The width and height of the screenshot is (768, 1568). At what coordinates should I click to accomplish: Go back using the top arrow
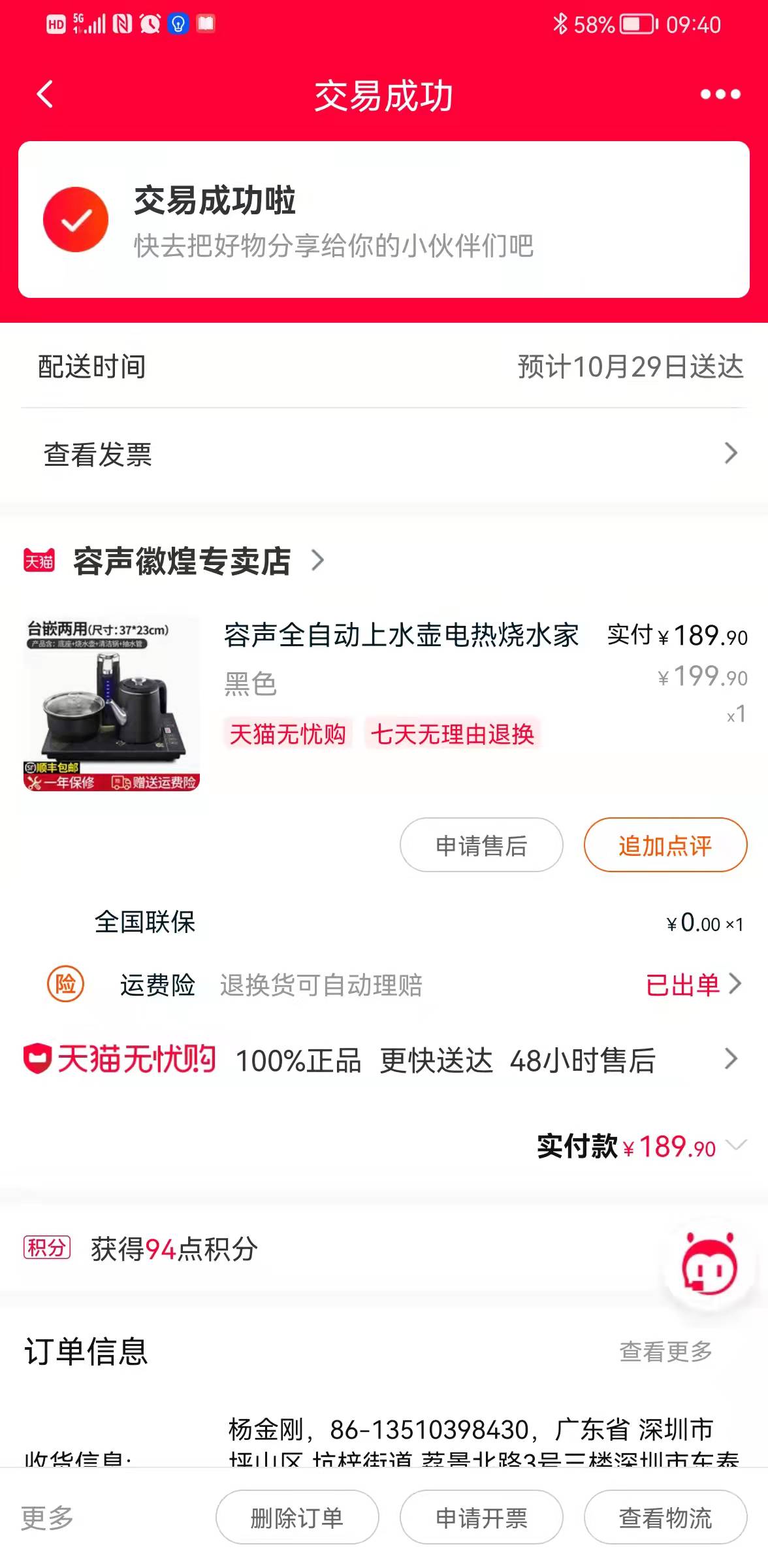tap(44, 94)
